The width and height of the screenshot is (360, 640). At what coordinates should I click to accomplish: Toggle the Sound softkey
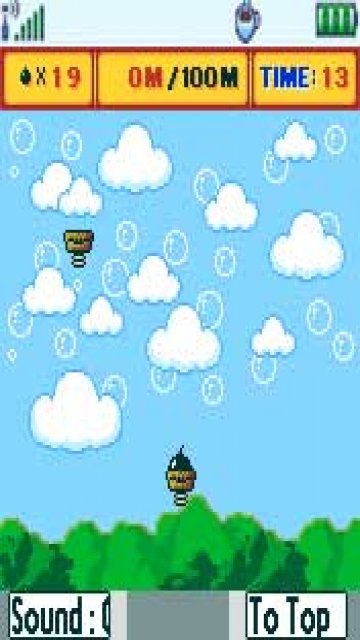click(60, 616)
